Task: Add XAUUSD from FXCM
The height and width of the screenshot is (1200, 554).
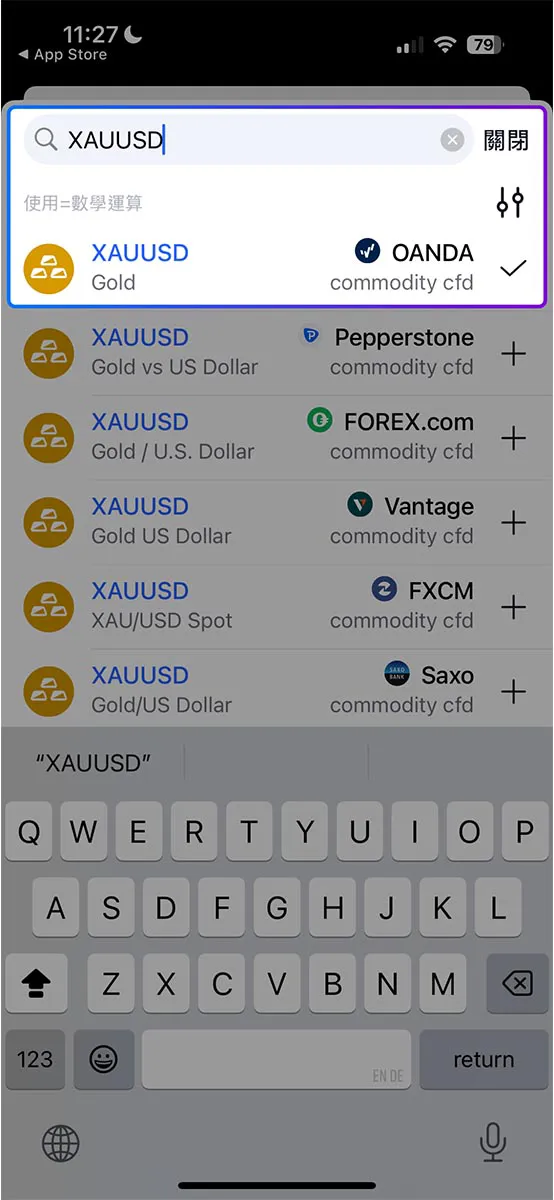Action: [513, 607]
